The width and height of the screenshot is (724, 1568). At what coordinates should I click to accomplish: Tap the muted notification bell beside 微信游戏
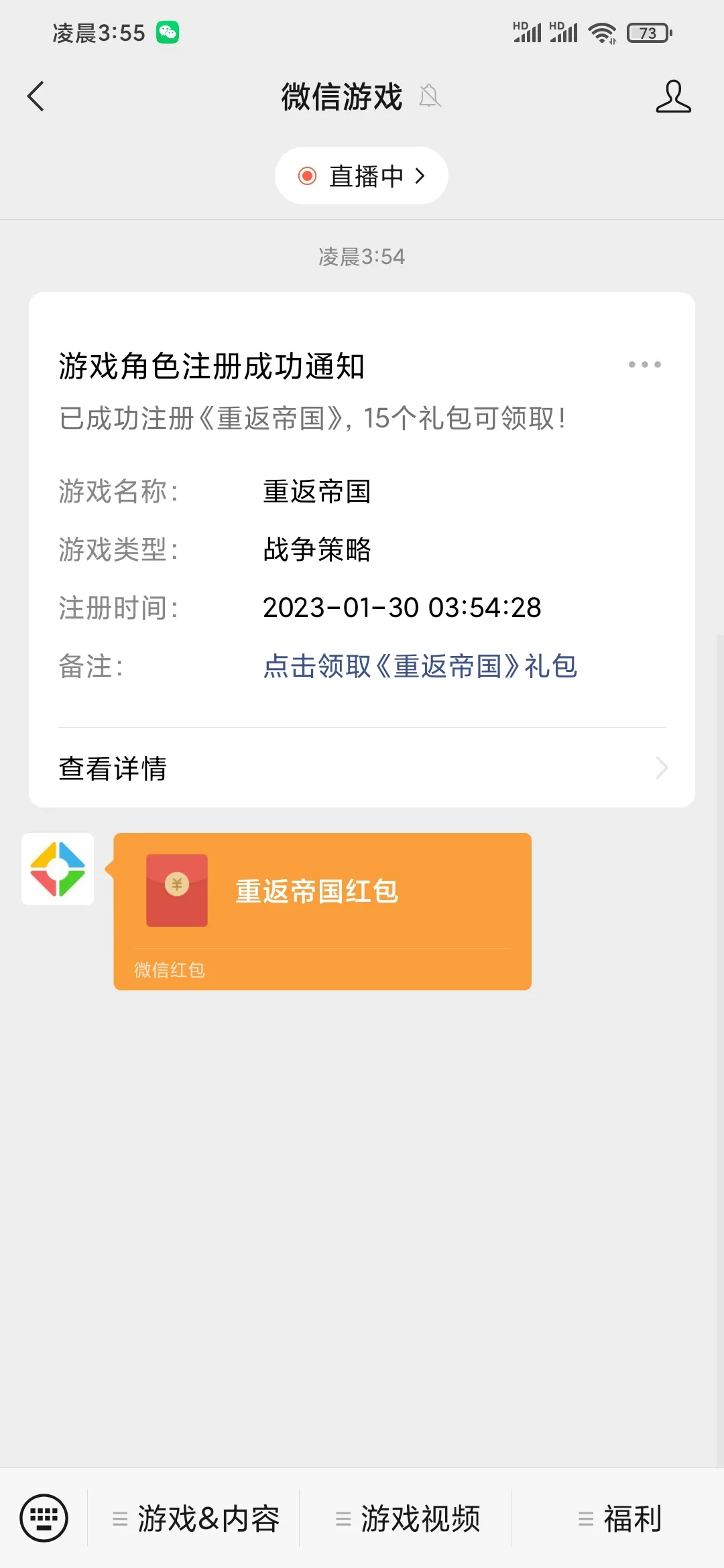[430, 96]
